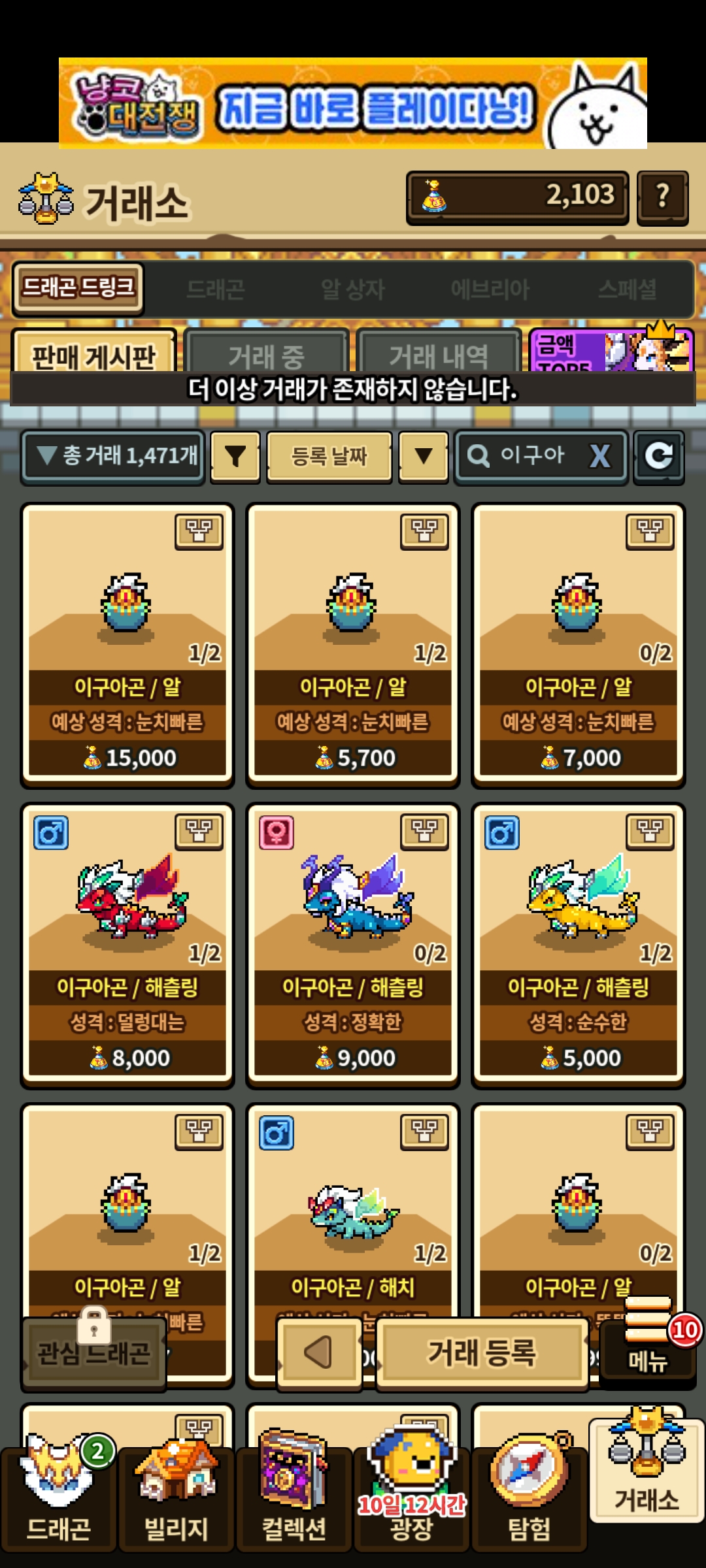Expand the 총 거래 1,471개 dropdown
Image resolution: width=706 pixels, height=1568 pixels.
113,457
